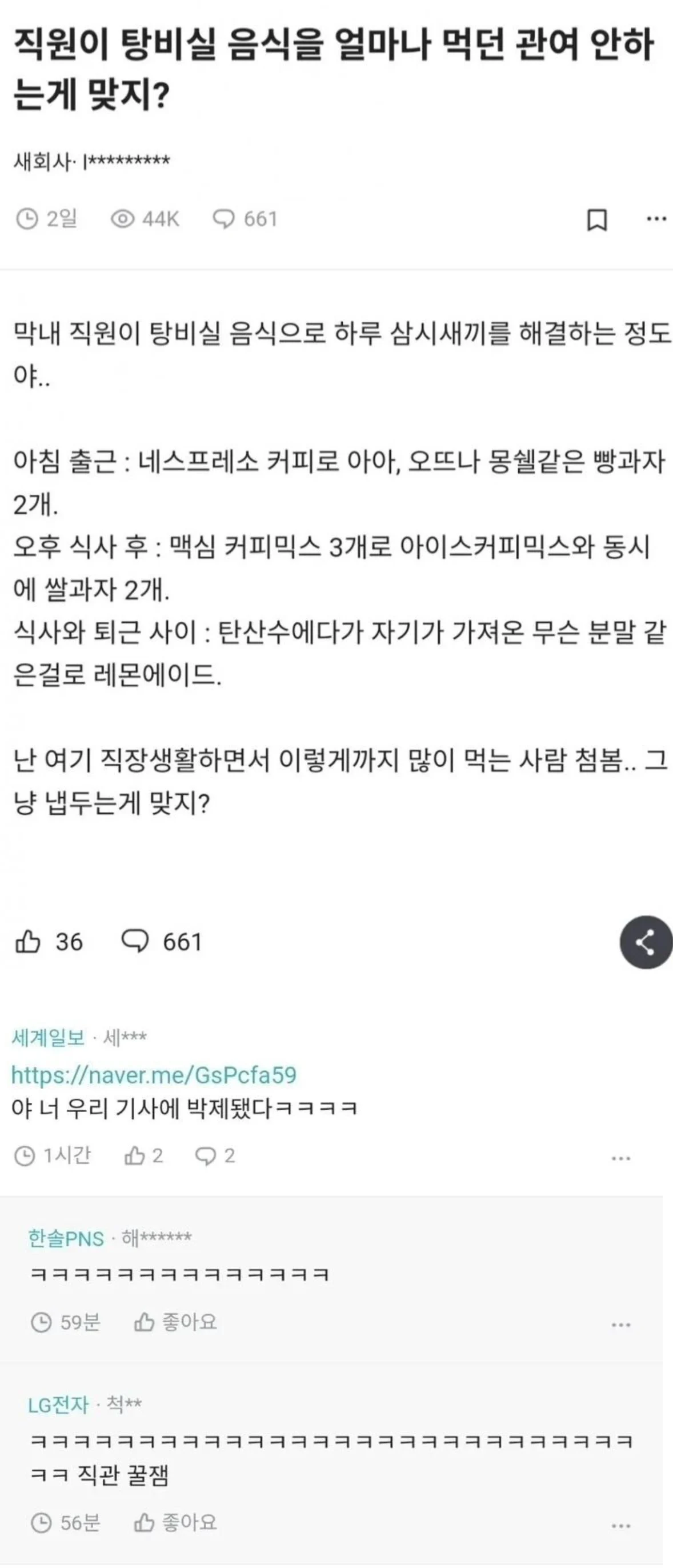Like the post with 36 likes
The width and height of the screenshot is (673, 1568).
click(x=28, y=942)
